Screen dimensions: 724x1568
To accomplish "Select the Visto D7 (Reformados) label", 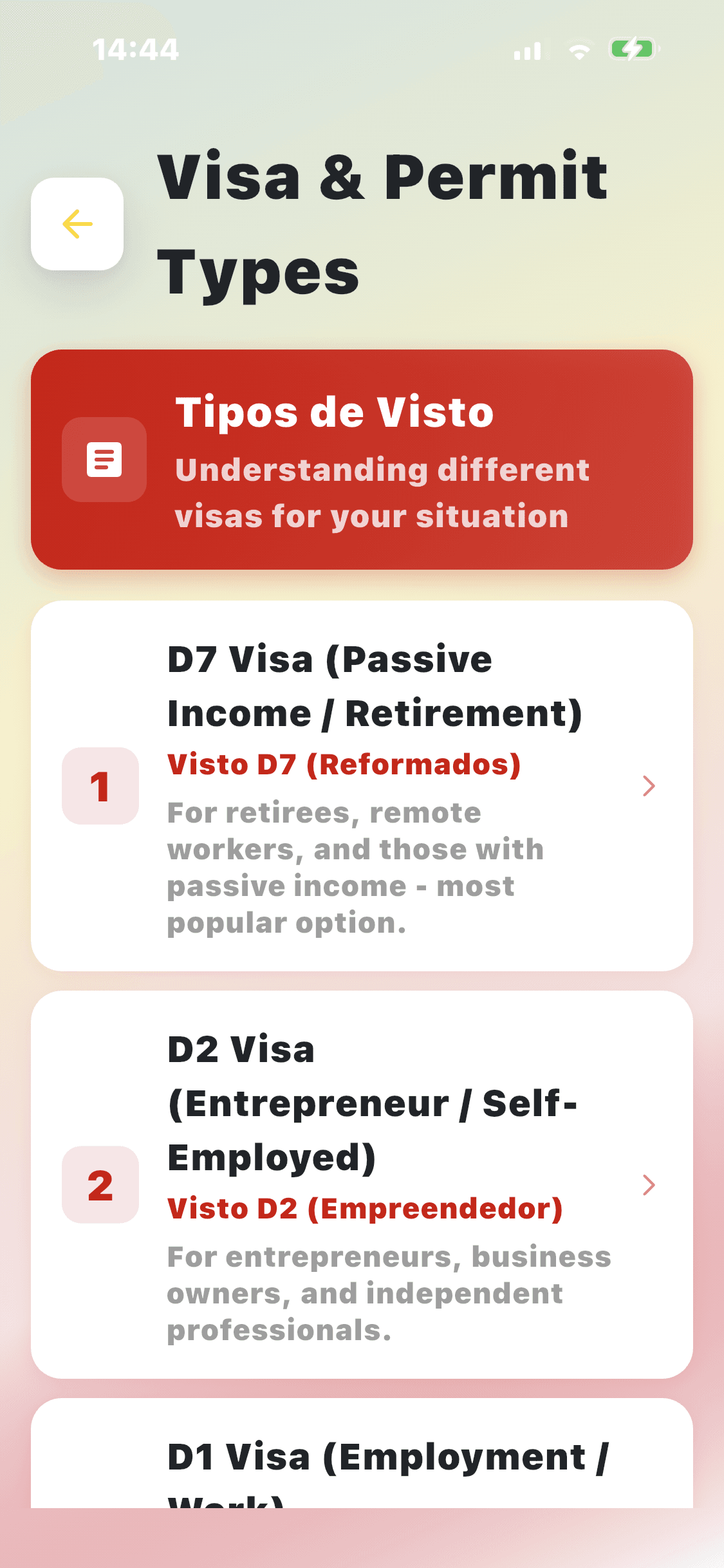I will tap(344, 764).
